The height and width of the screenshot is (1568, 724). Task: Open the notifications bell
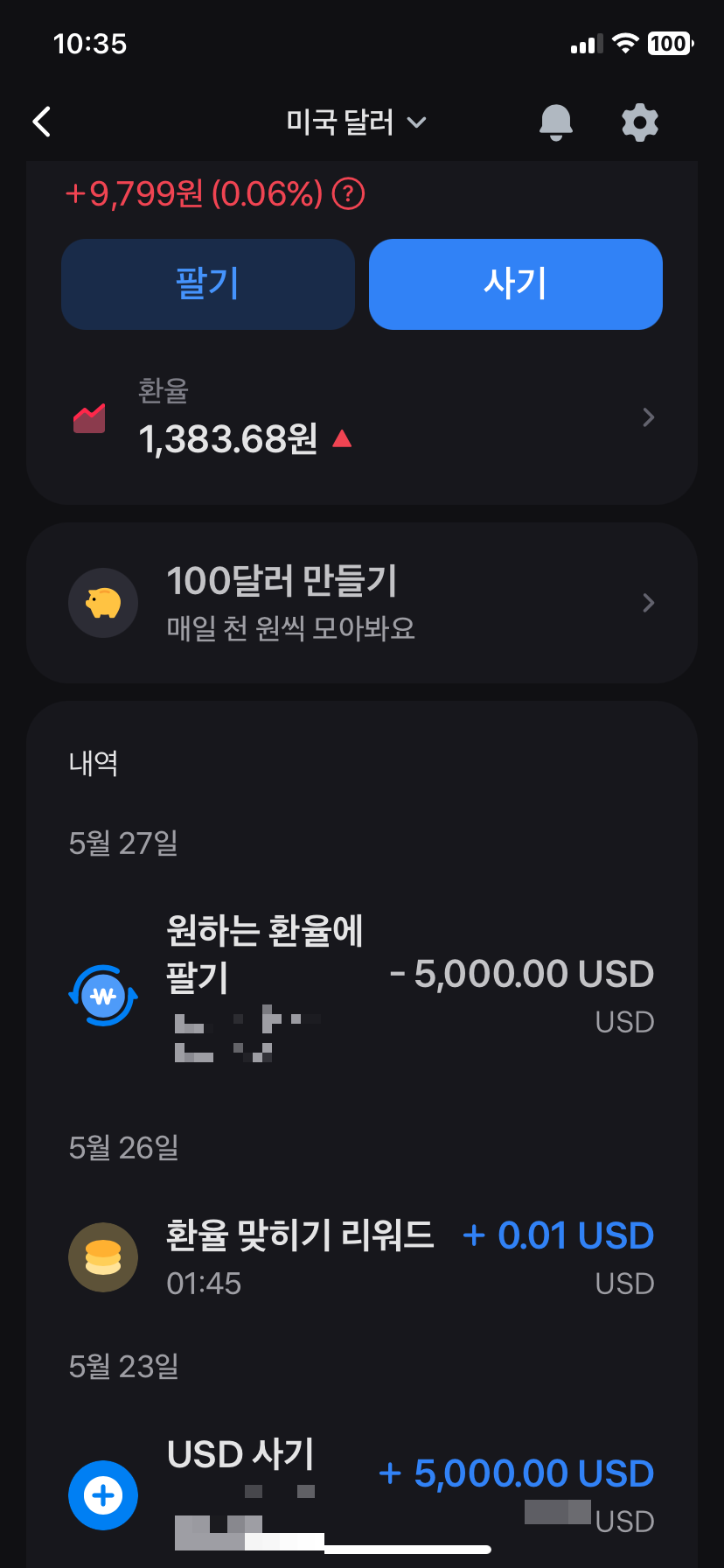[555, 122]
